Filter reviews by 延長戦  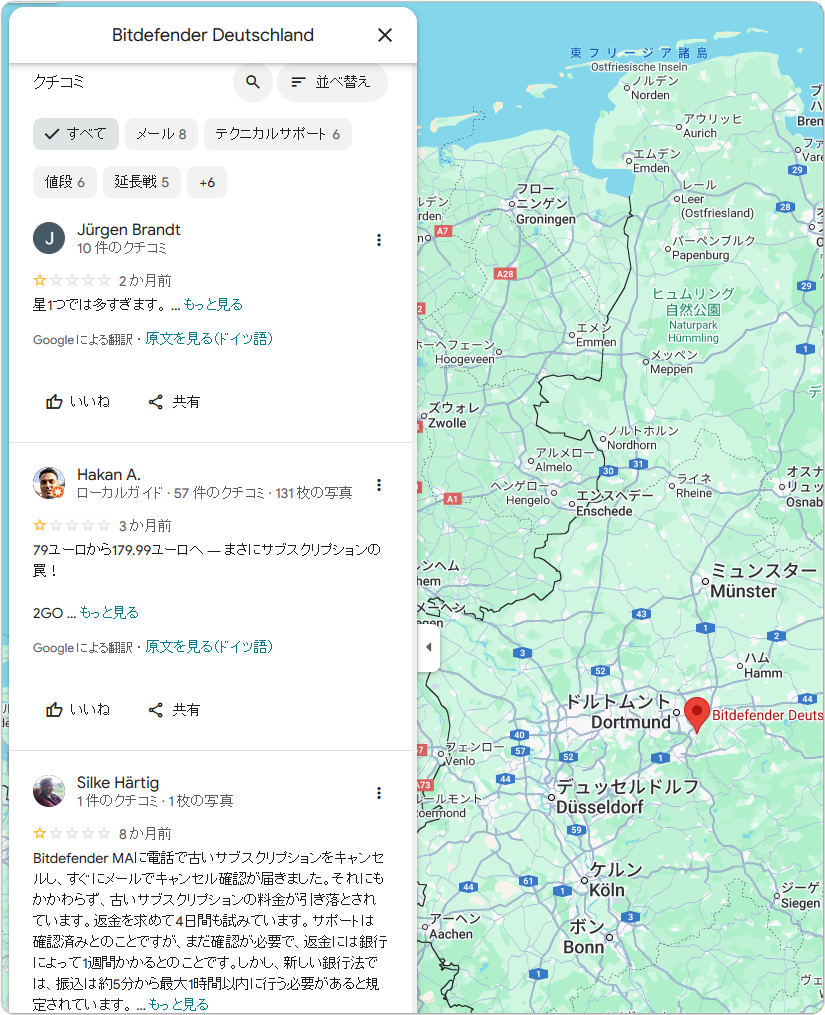141,182
